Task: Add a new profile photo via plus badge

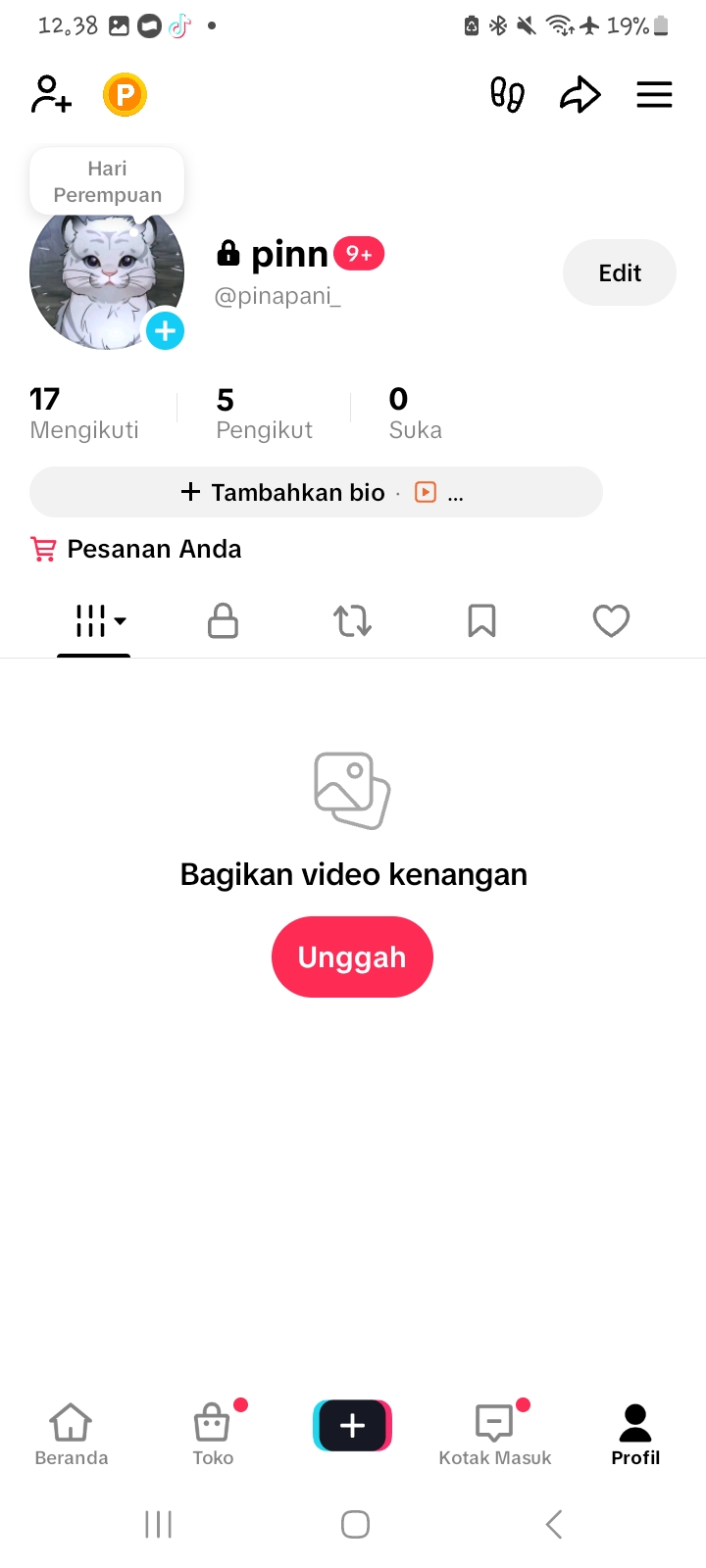Action: (165, 331)
